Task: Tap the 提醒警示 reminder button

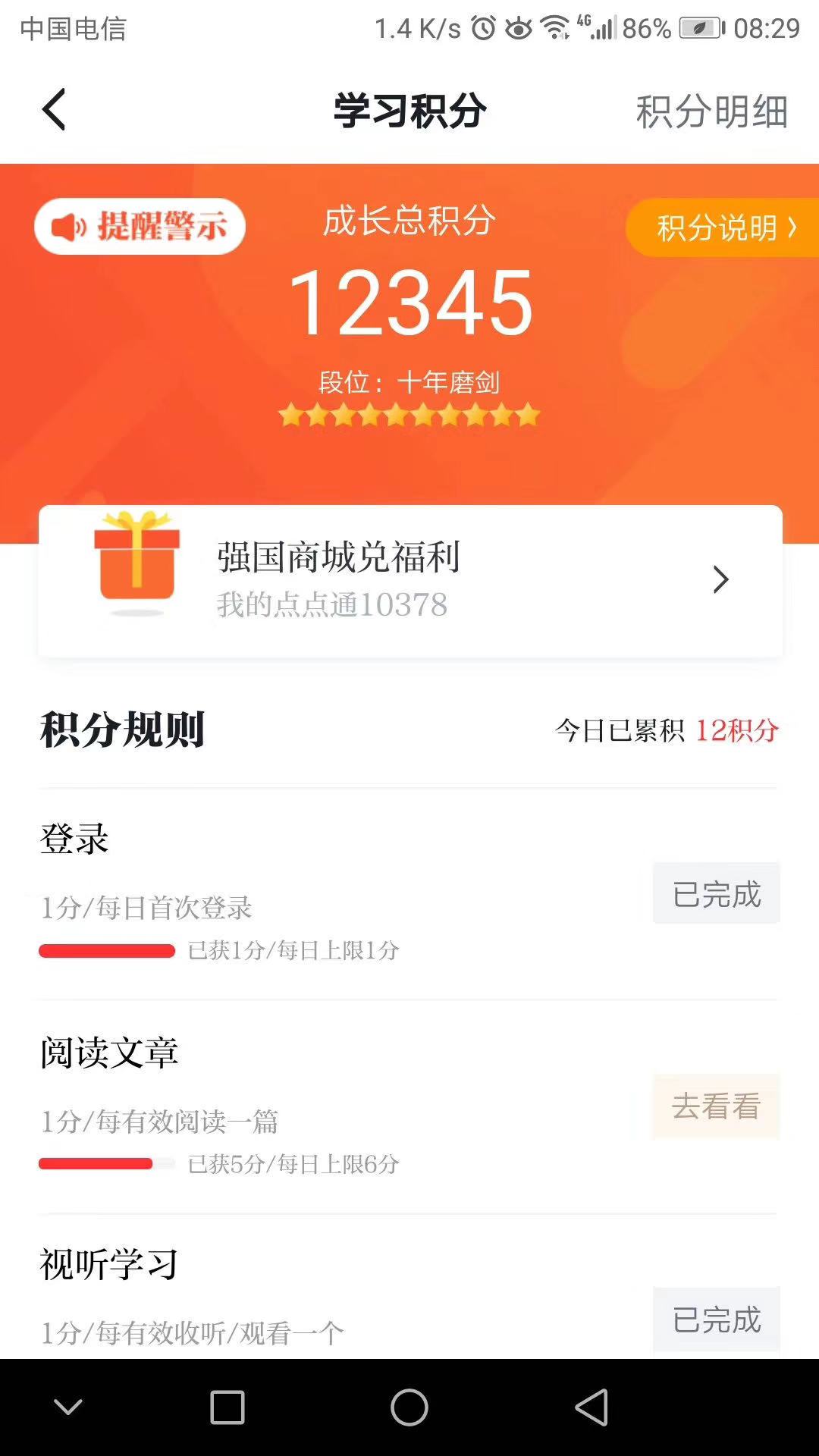Action: click(140, 226)
